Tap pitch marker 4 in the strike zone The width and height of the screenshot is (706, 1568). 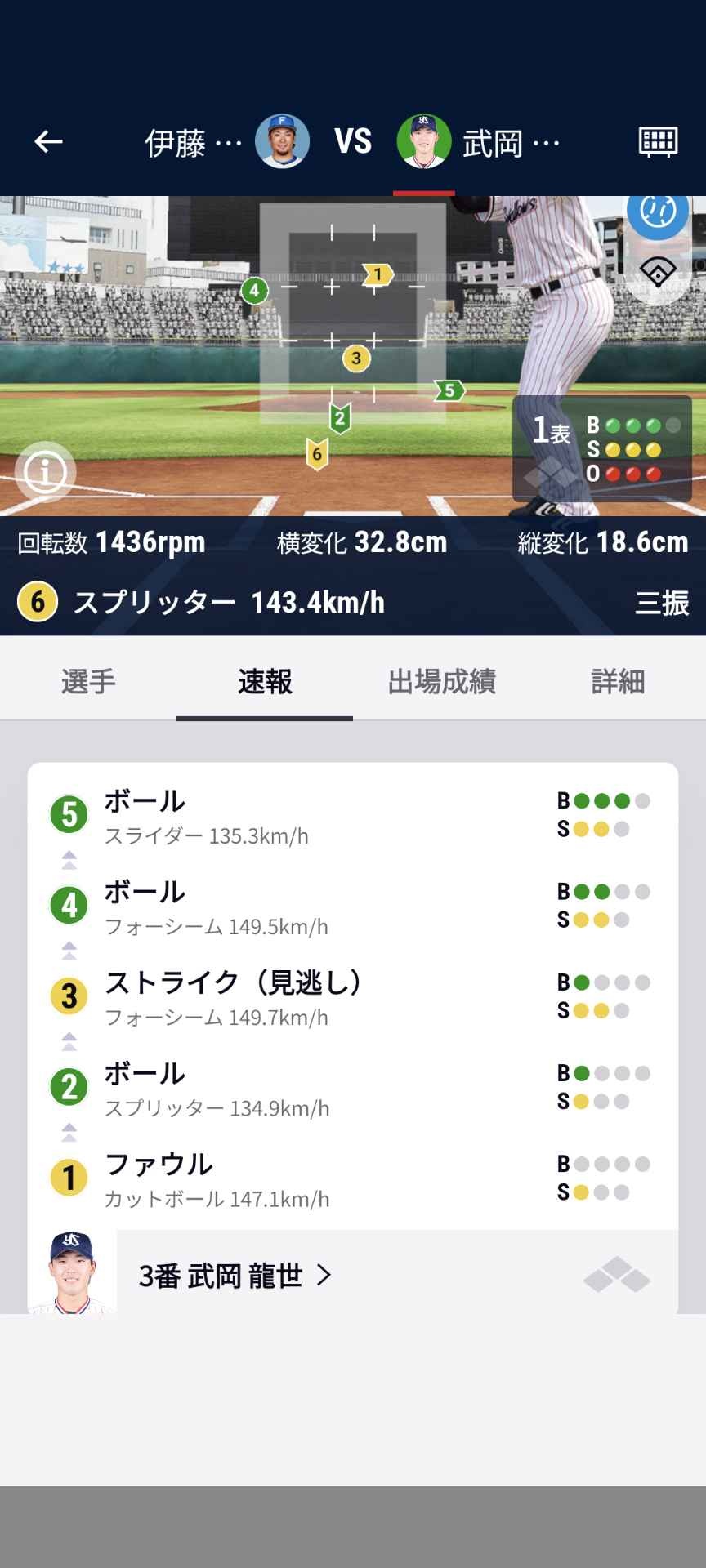click(x=255, y=290)
